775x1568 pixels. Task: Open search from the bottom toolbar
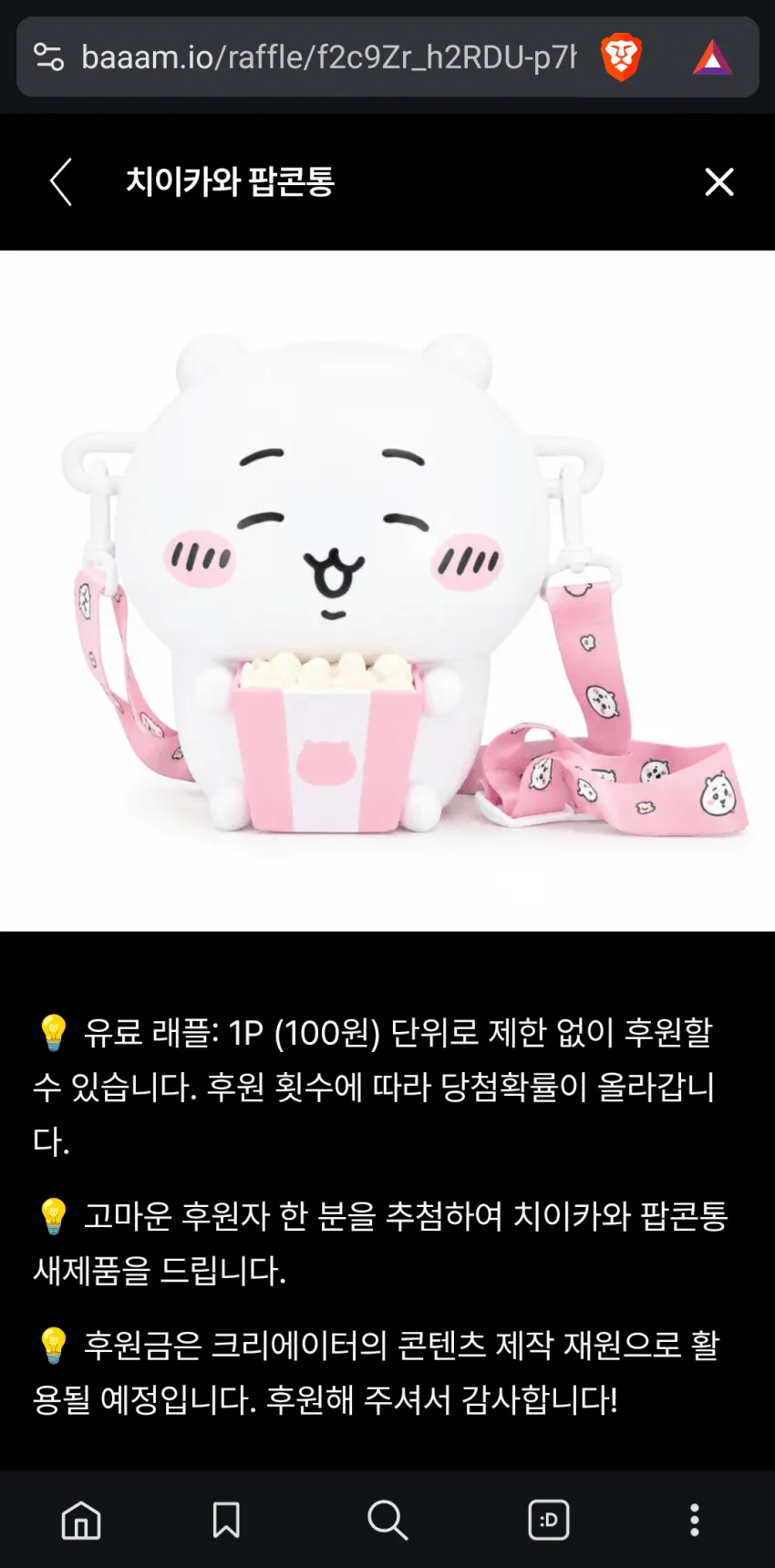(x=387, y=1520)
